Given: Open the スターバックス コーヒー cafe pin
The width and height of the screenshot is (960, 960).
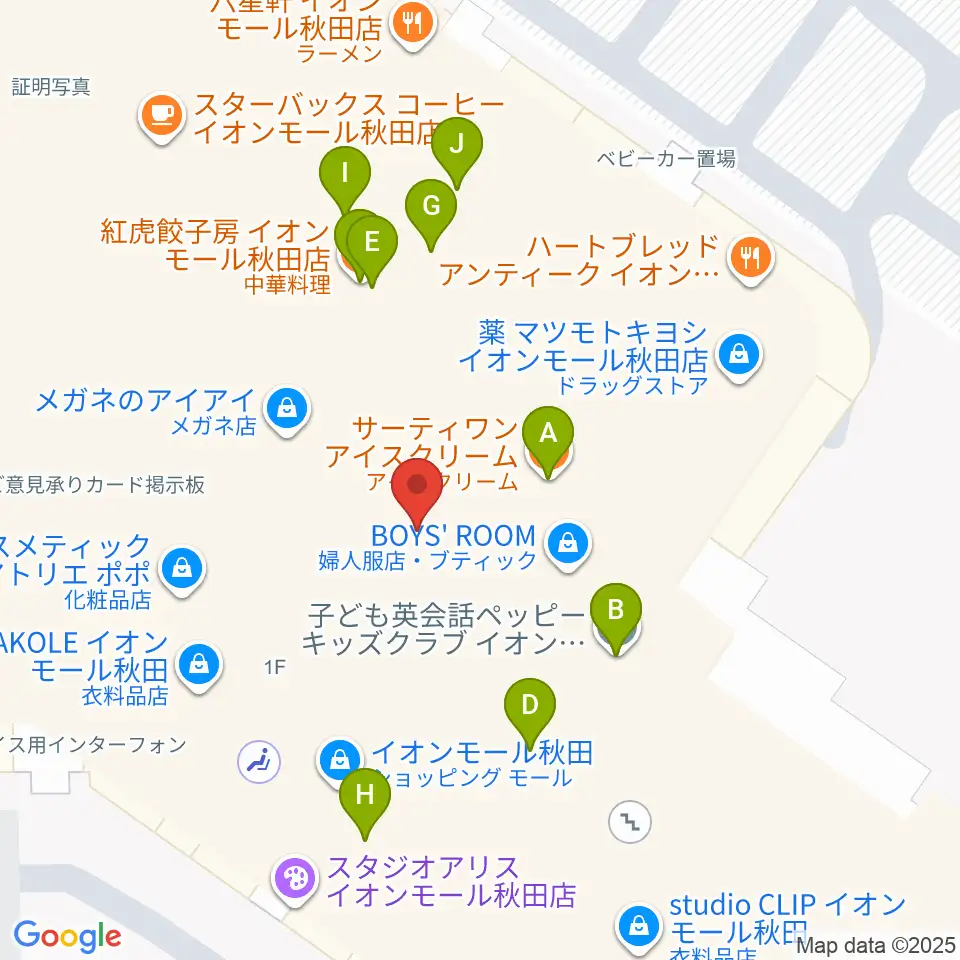Looking at the screenshot, I should (162, 116).
